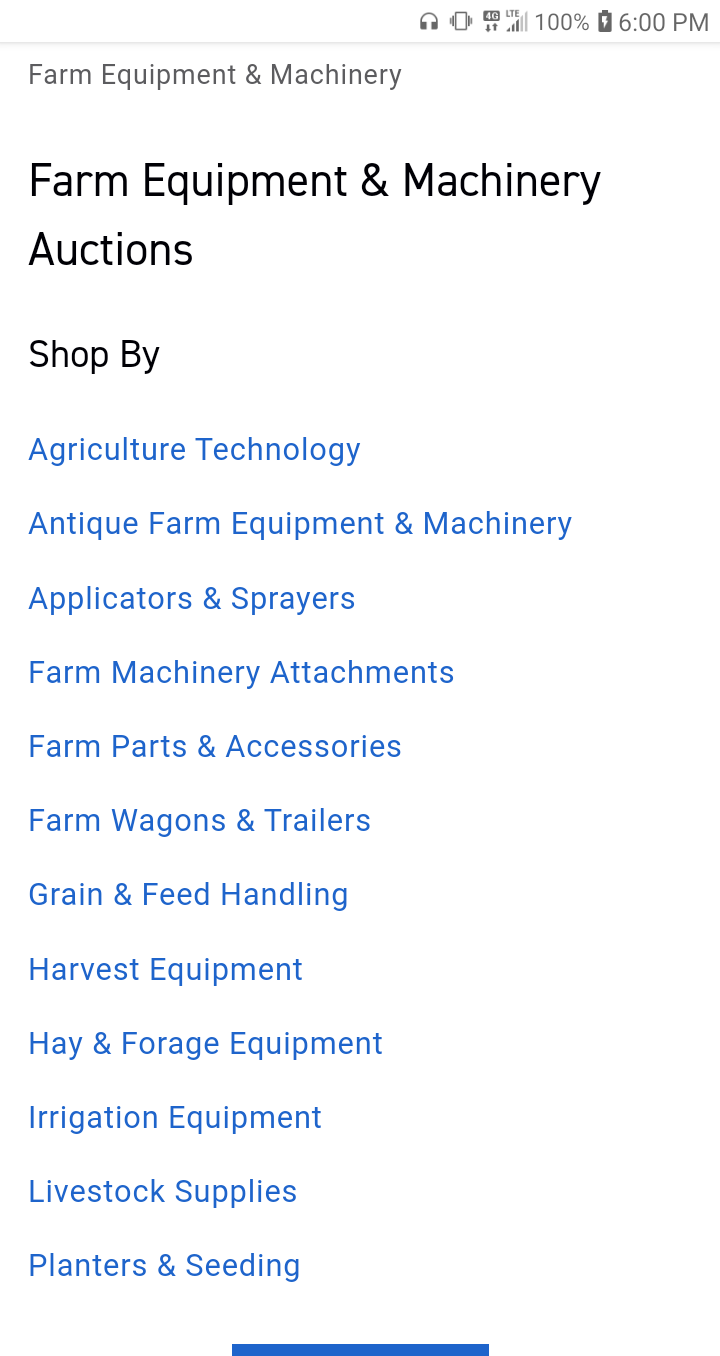Browse Applicators & Sprayers auctions
Image resolution: width=720 pixels, height=1356 pixels.
point(192,598)
